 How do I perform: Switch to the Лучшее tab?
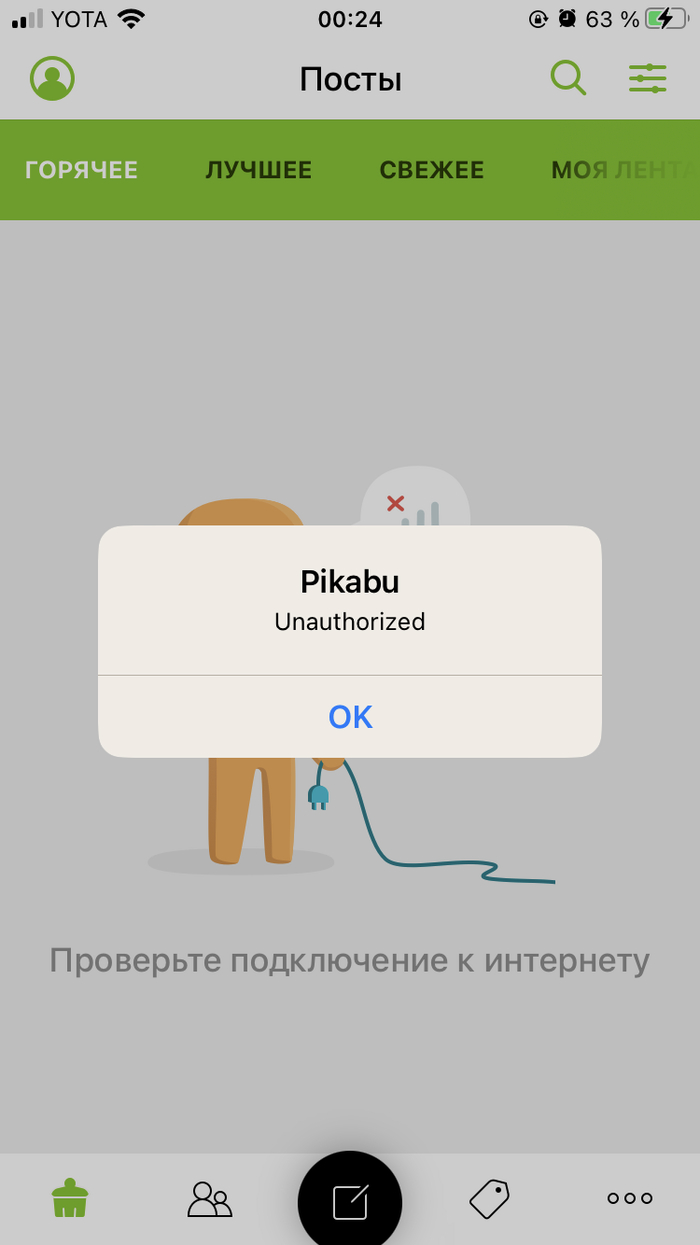click(x=258, y=170)
